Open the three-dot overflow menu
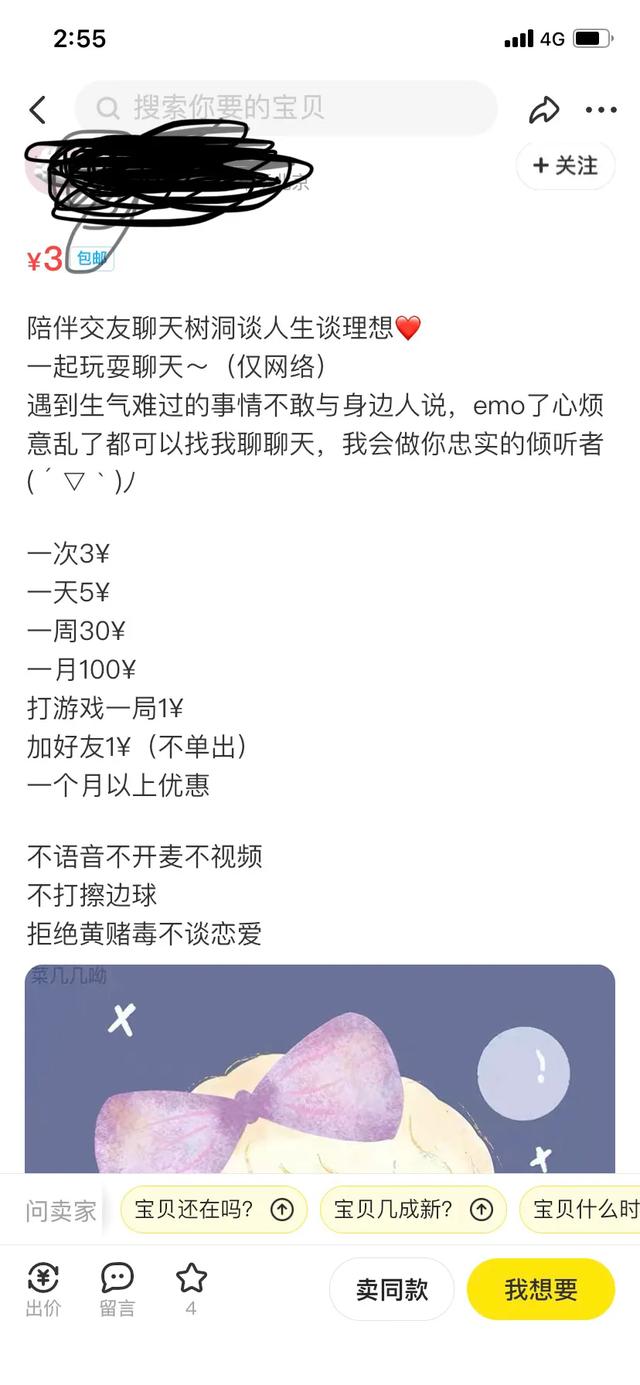Screen dimensions: 640x1385 pos(601,109)
